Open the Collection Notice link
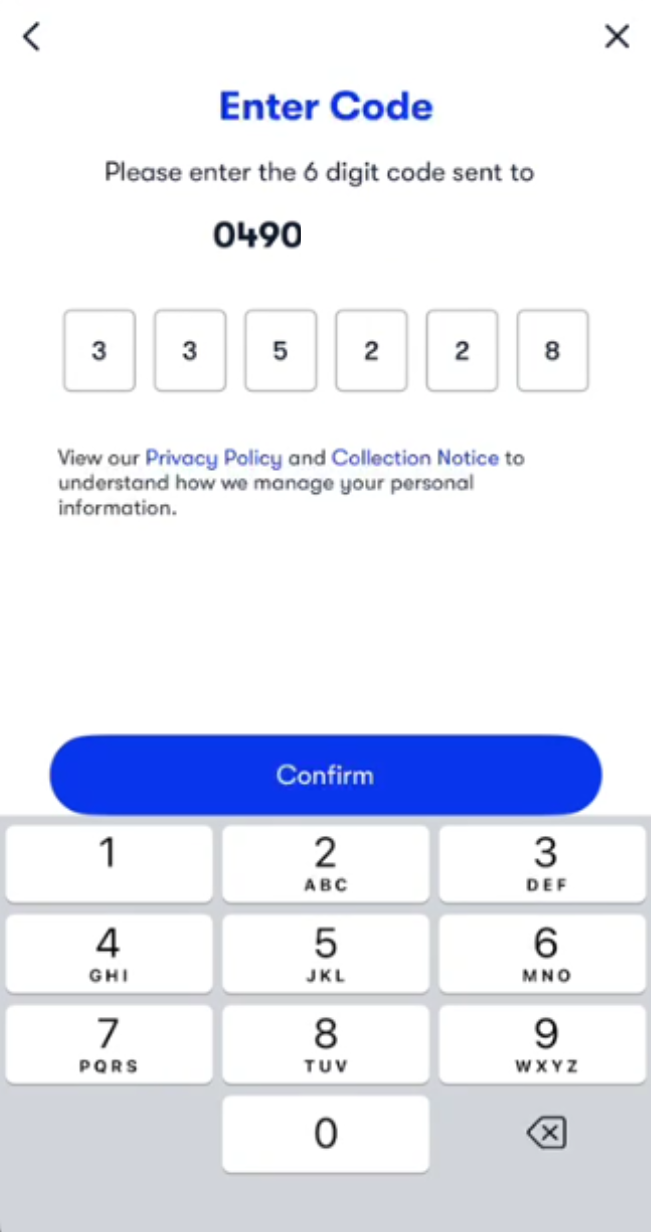Viewport: 651px width, 1232px height. 415,458
